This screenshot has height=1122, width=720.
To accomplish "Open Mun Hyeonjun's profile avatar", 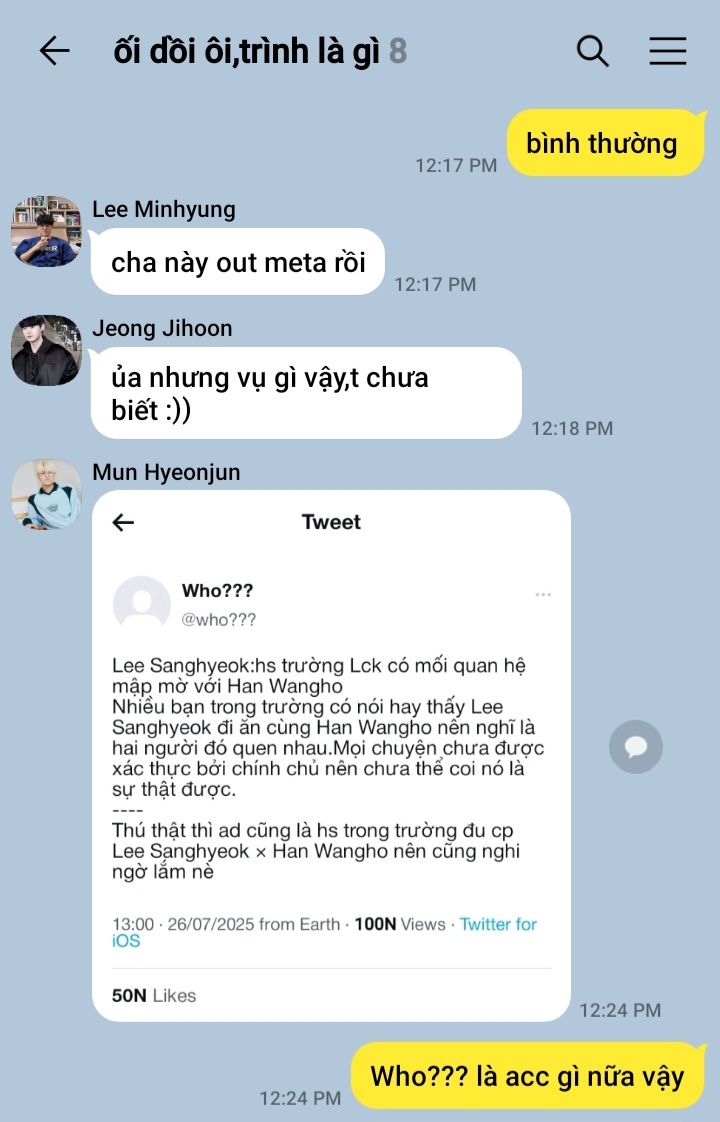I will tap(46, 494).
